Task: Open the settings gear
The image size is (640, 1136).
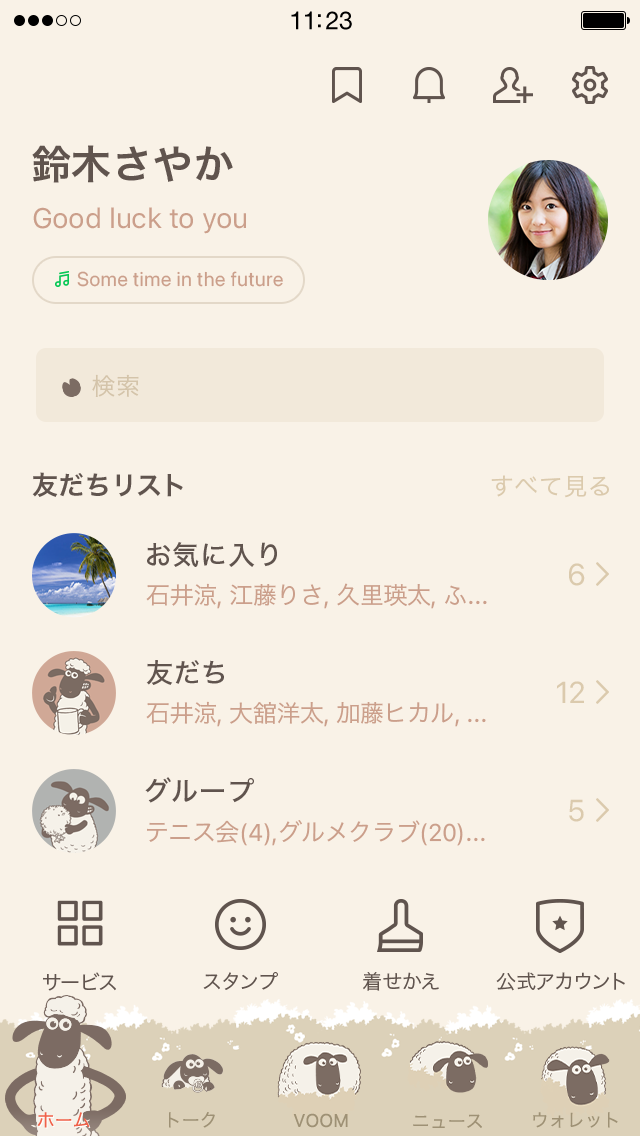Action: [590, 86]
